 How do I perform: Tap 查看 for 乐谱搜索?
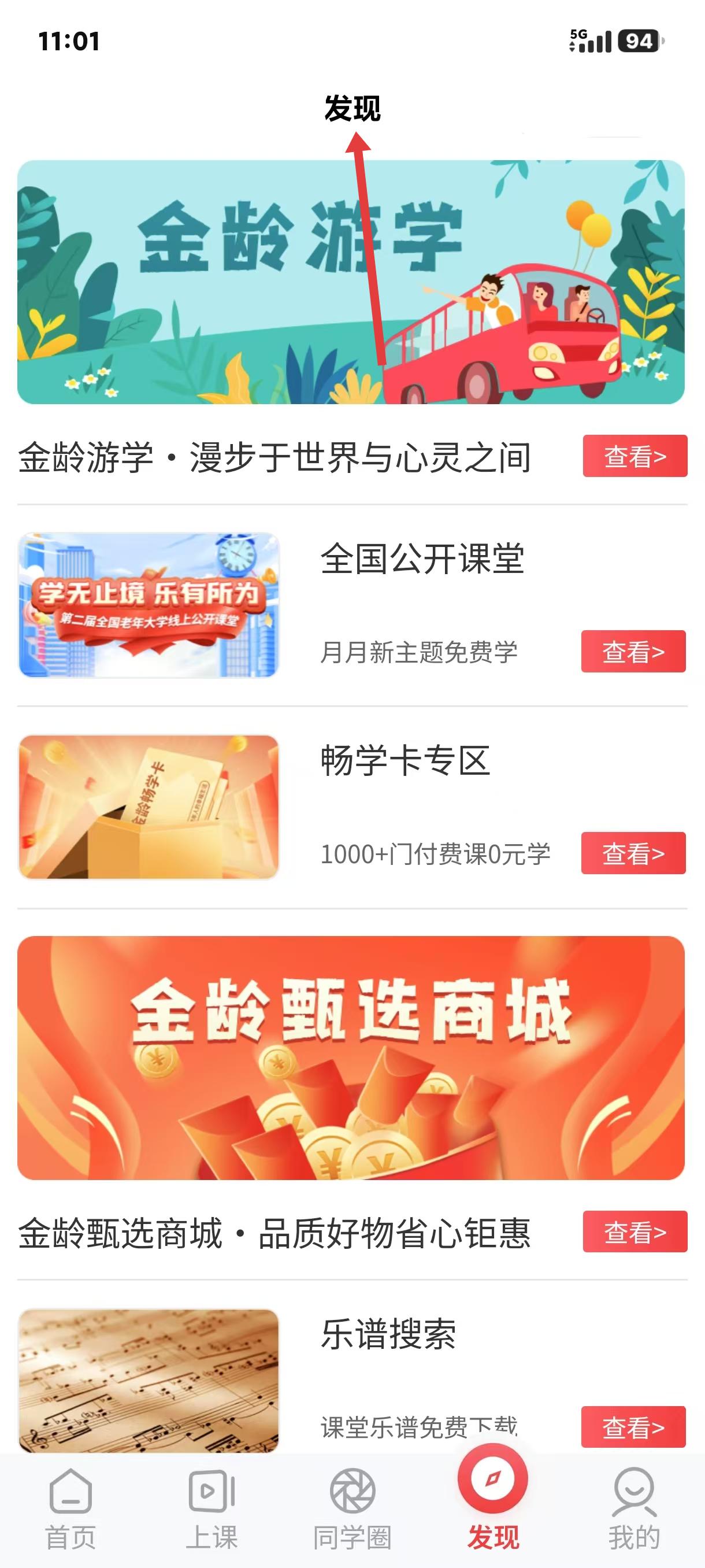click(x=633, y=1427)
